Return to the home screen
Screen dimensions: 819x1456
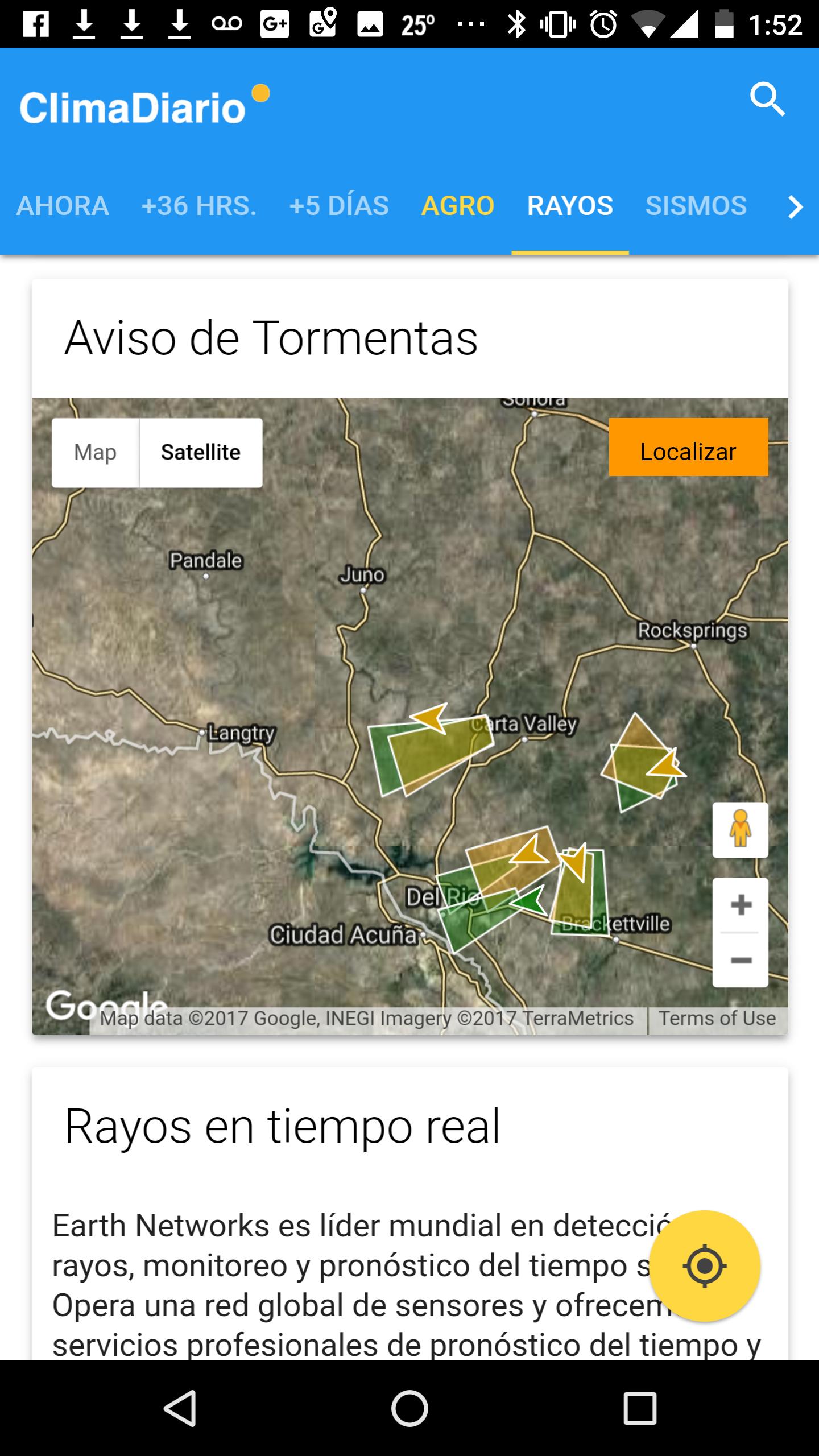409,1408
